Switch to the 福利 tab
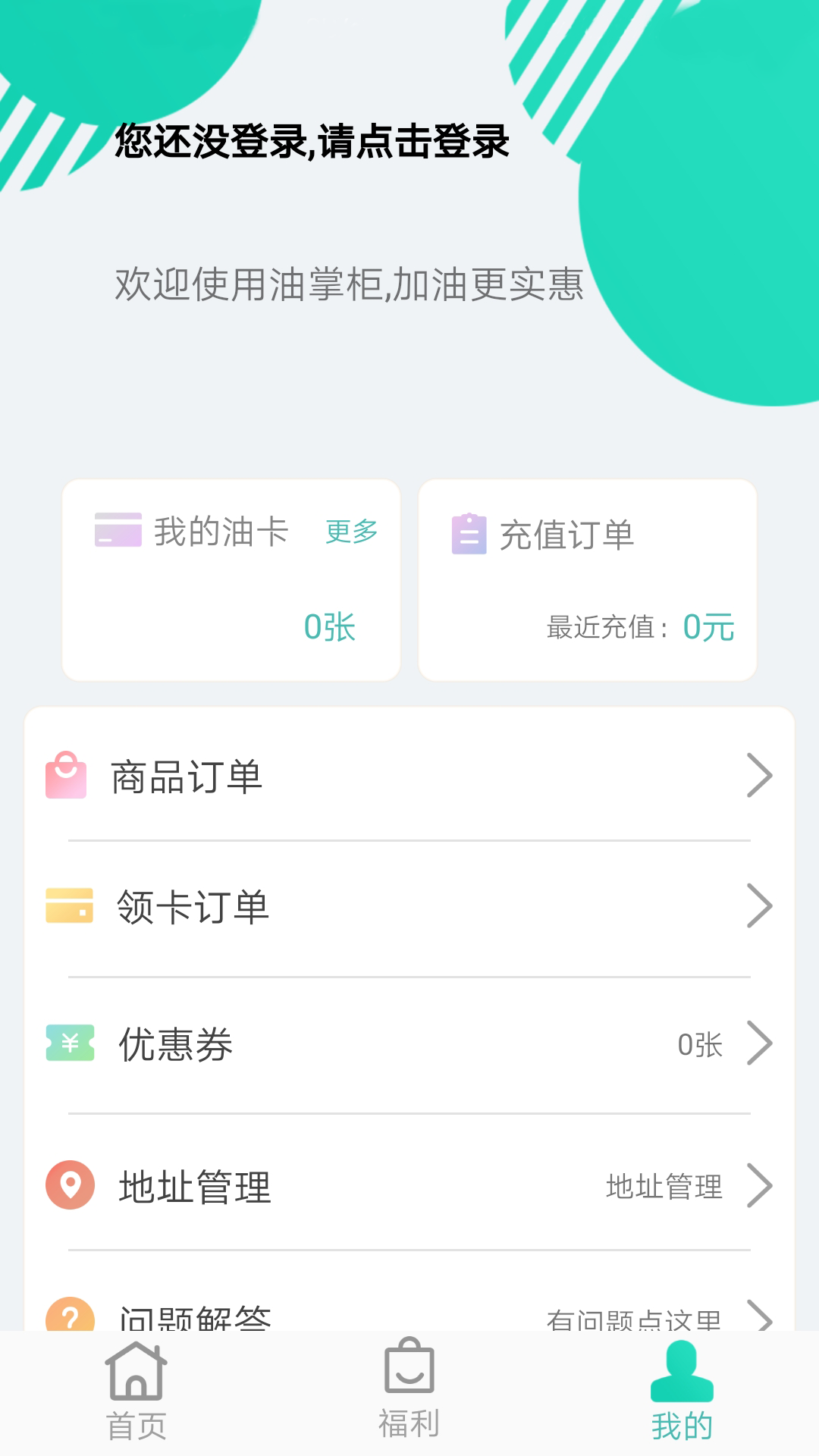Image resolution: width=819 pixels, height=1456 pixels. click(409, 1391)
